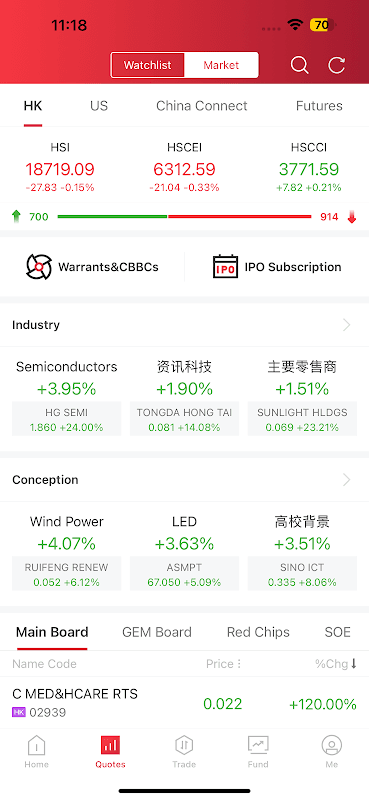
Task: Open the HSCCI index
Action: click(309, 169)
